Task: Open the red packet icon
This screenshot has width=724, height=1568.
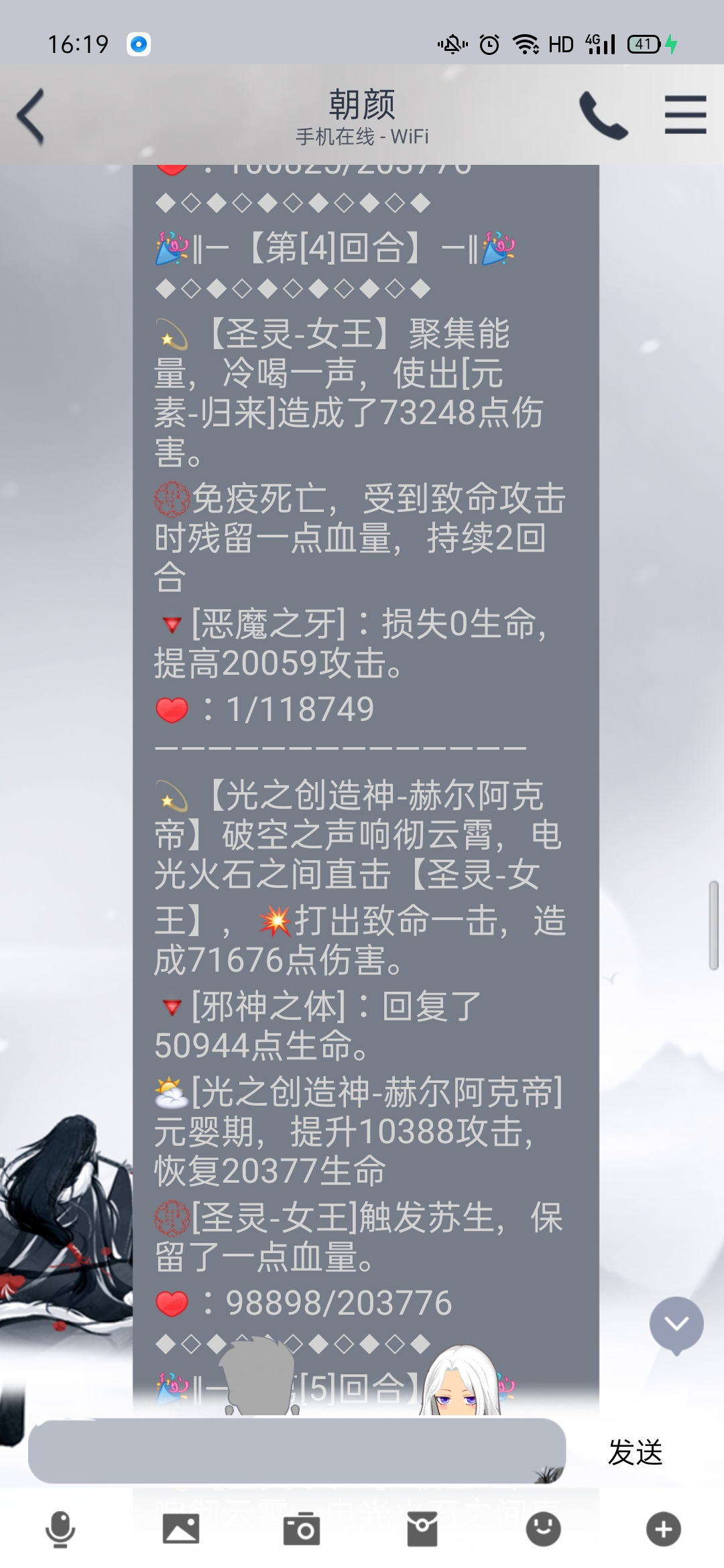Action: tap(422, 1529)
